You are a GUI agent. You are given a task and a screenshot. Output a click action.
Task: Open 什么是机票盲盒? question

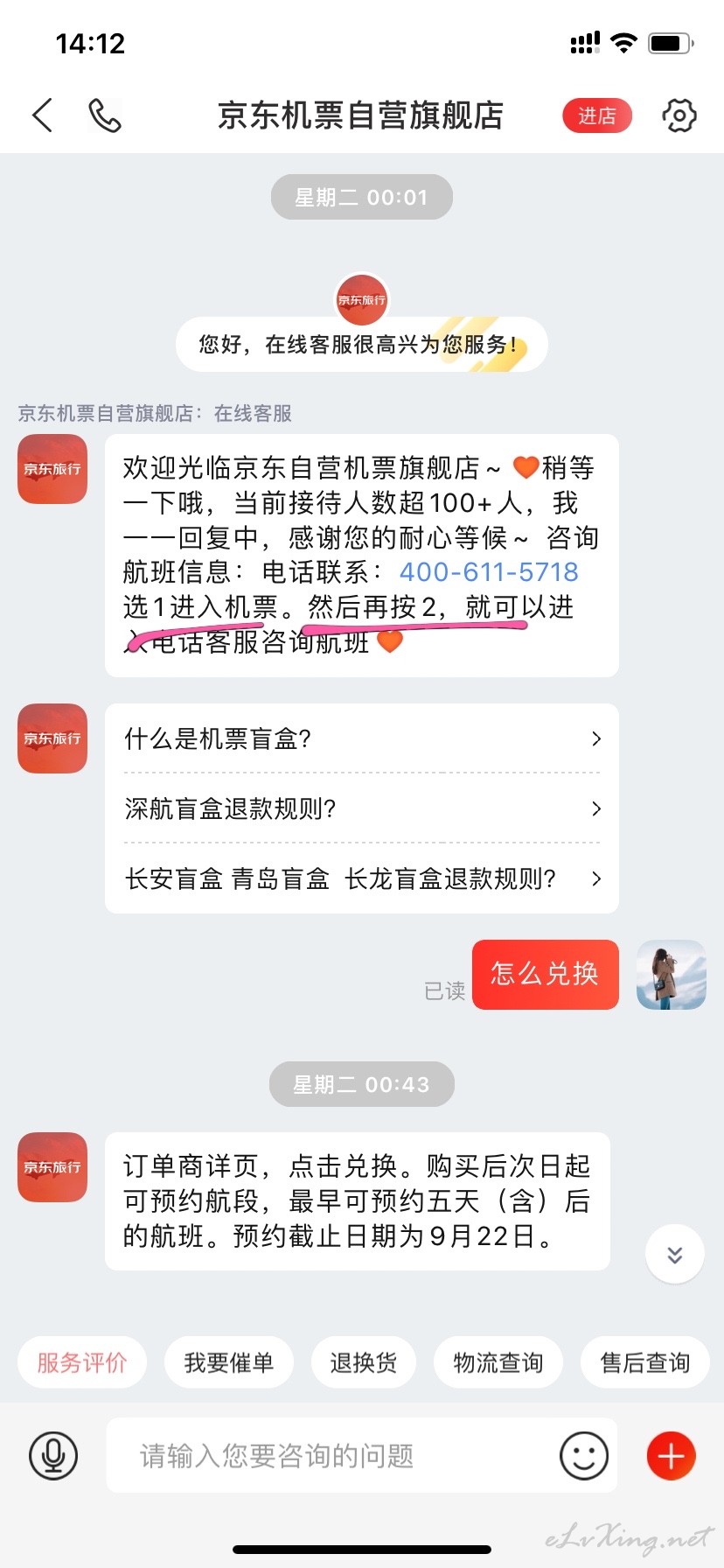click(x=362, y=738)
